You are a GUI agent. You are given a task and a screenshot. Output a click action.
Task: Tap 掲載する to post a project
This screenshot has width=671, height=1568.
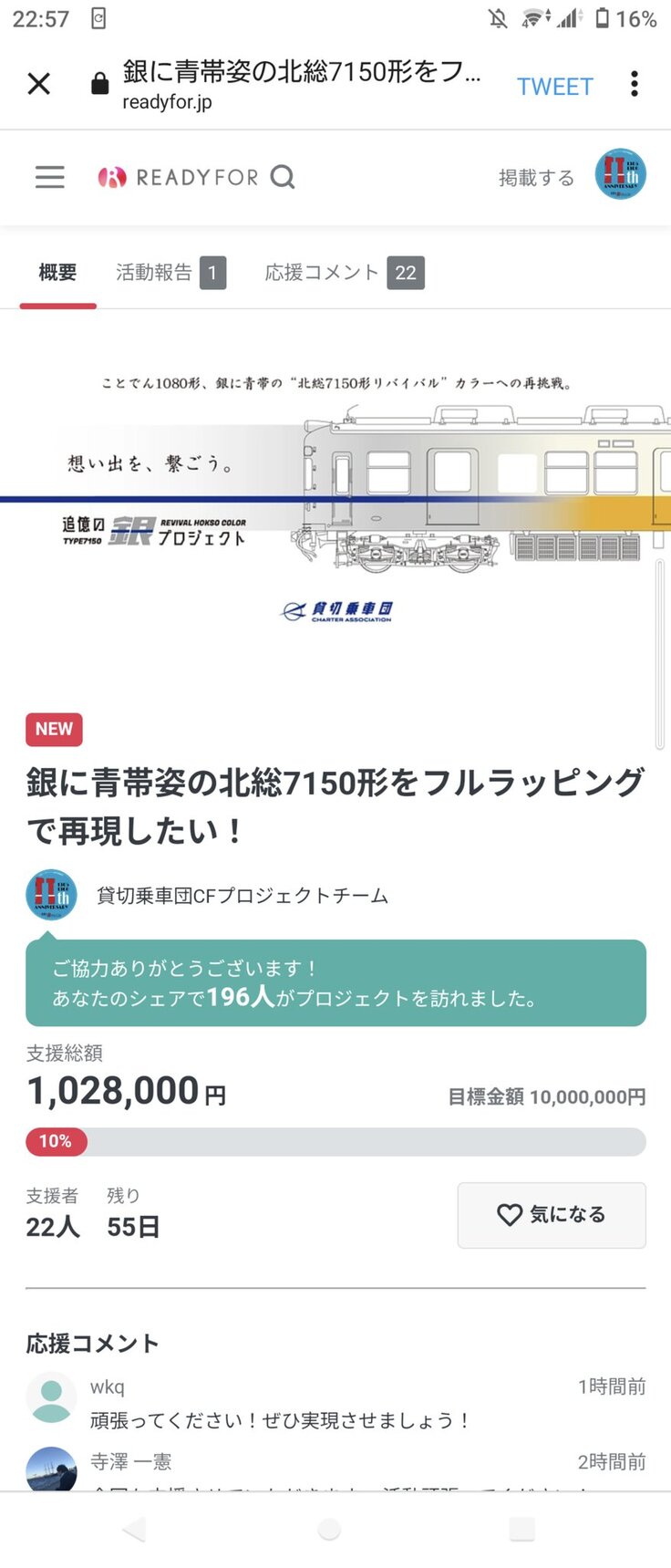536,178
